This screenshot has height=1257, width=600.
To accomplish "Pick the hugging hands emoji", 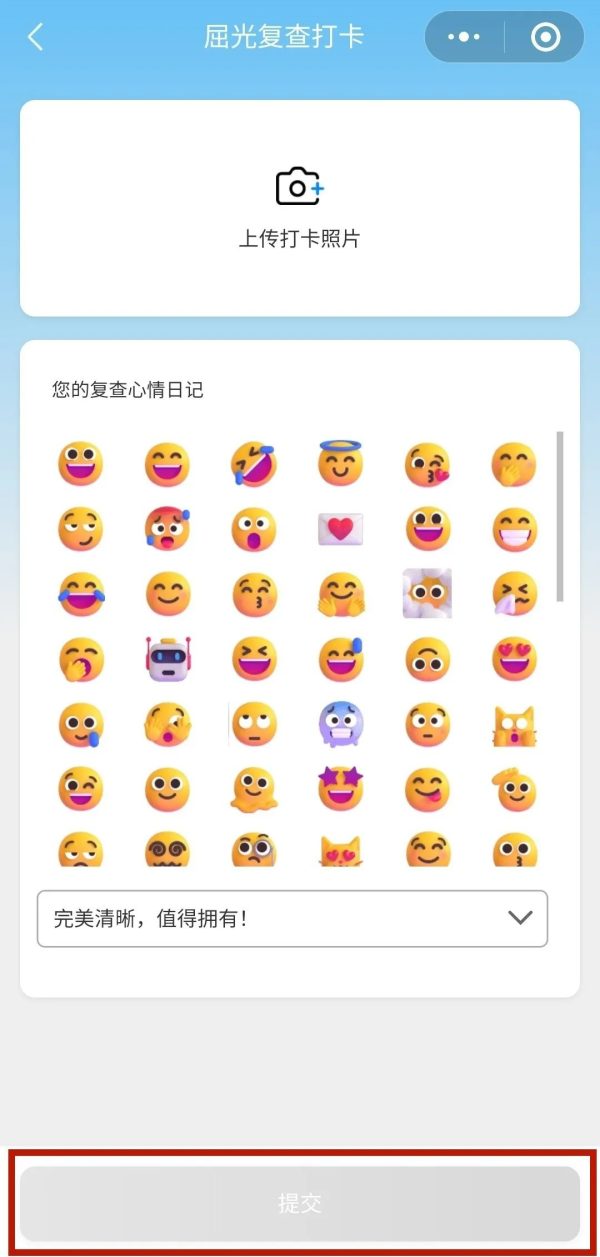I will point(340,594).
